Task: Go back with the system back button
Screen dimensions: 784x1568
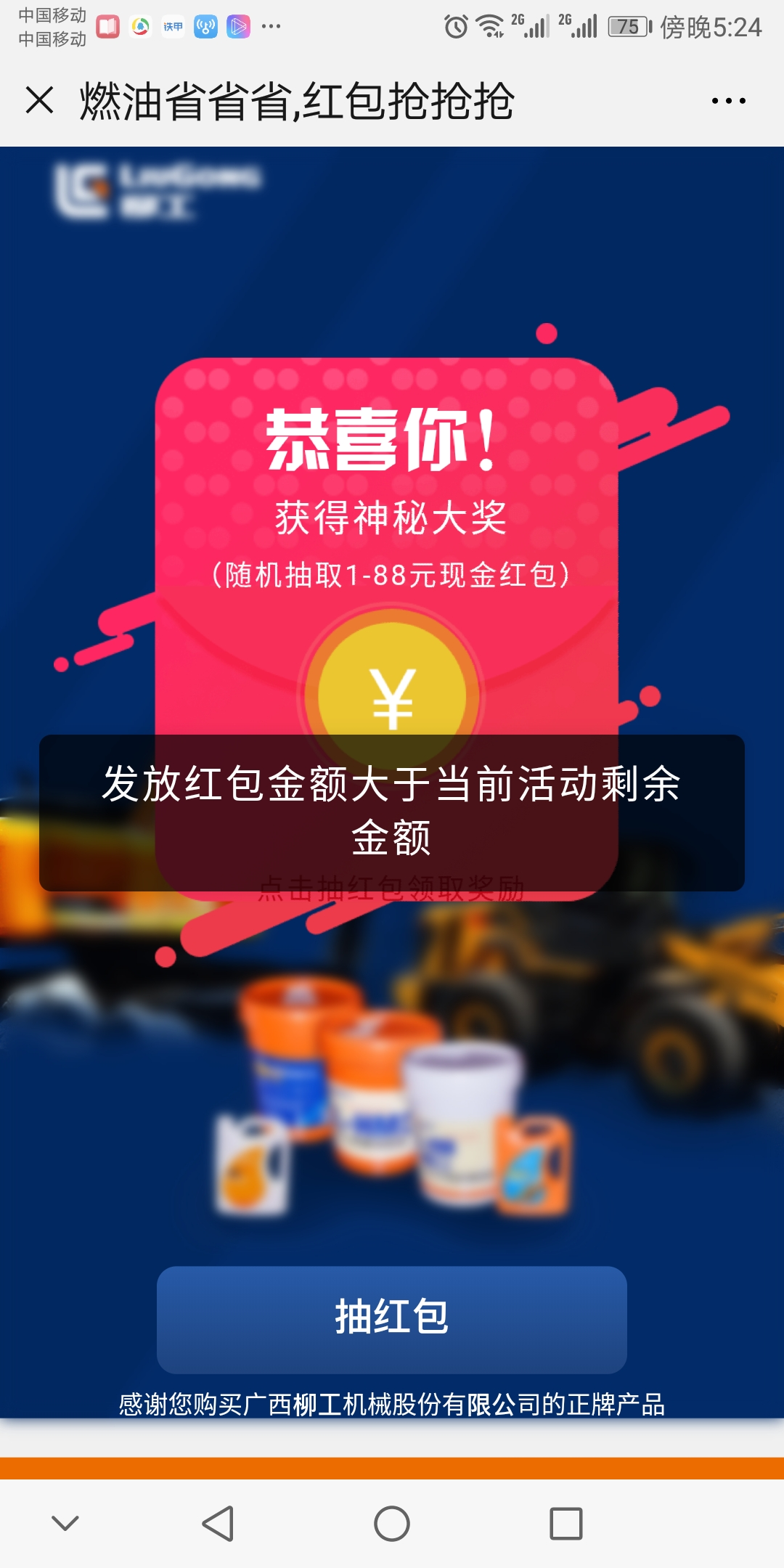Action: 218,1523
